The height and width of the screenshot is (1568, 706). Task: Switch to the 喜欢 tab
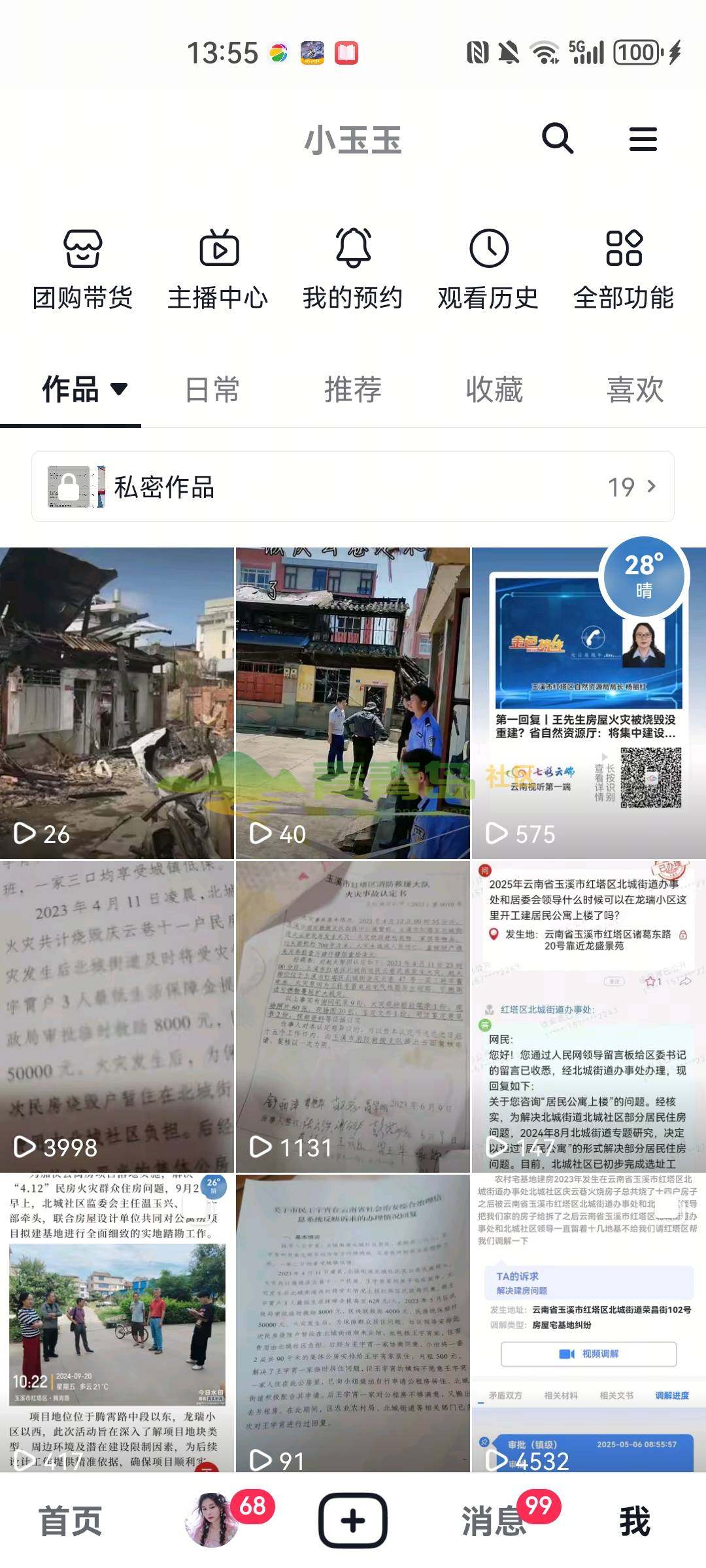[635, 390]
